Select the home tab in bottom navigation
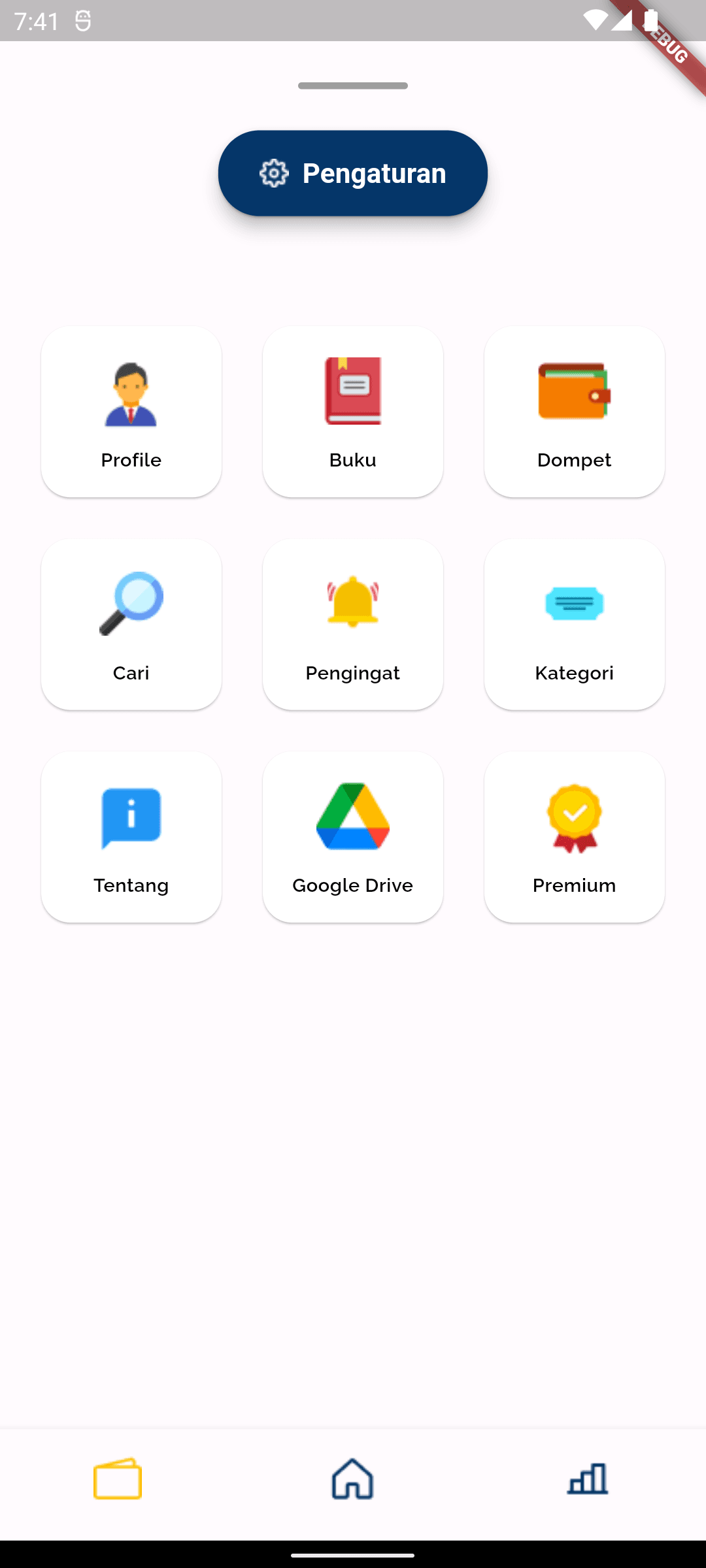Screen dimensions: 706x1568 coord(352,1480)
